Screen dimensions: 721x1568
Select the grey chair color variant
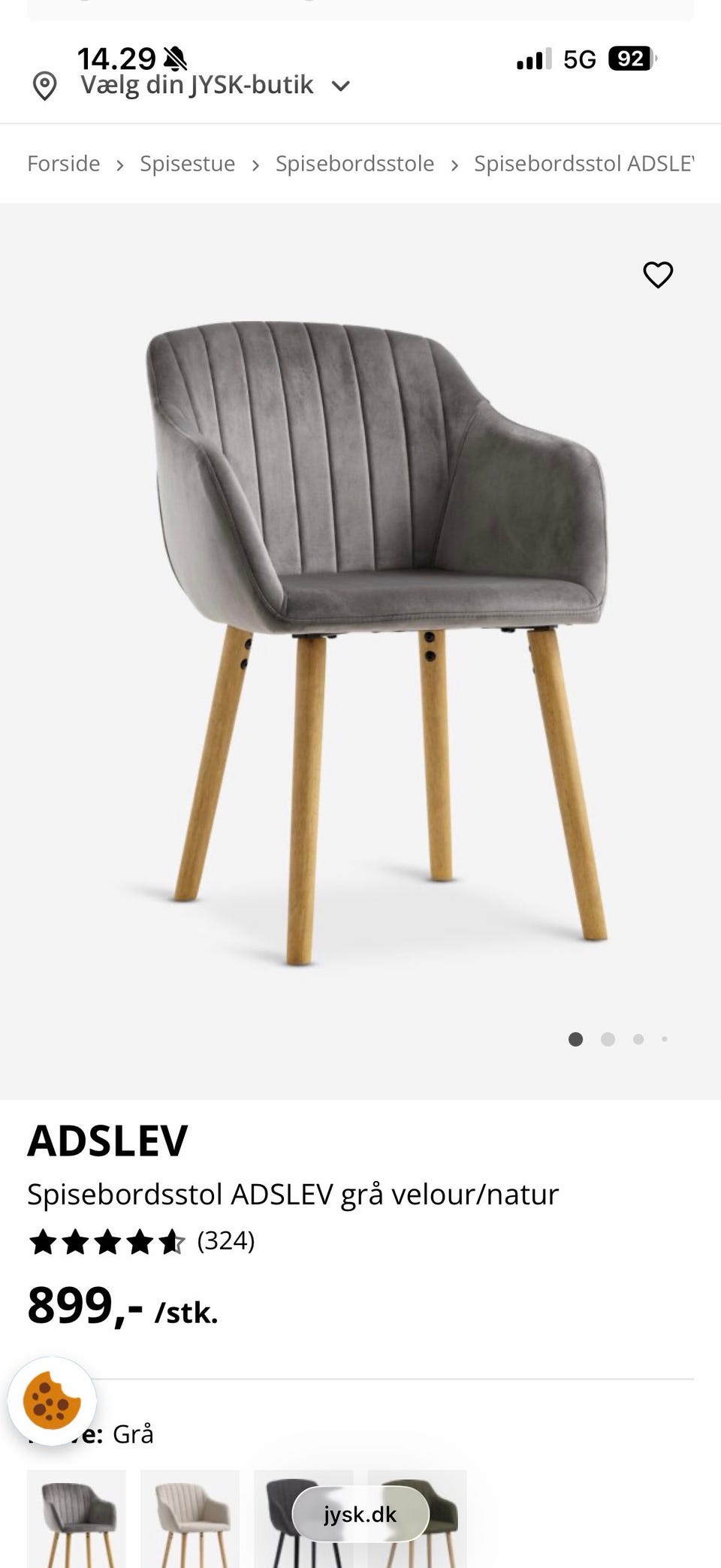pos(77,1518)
